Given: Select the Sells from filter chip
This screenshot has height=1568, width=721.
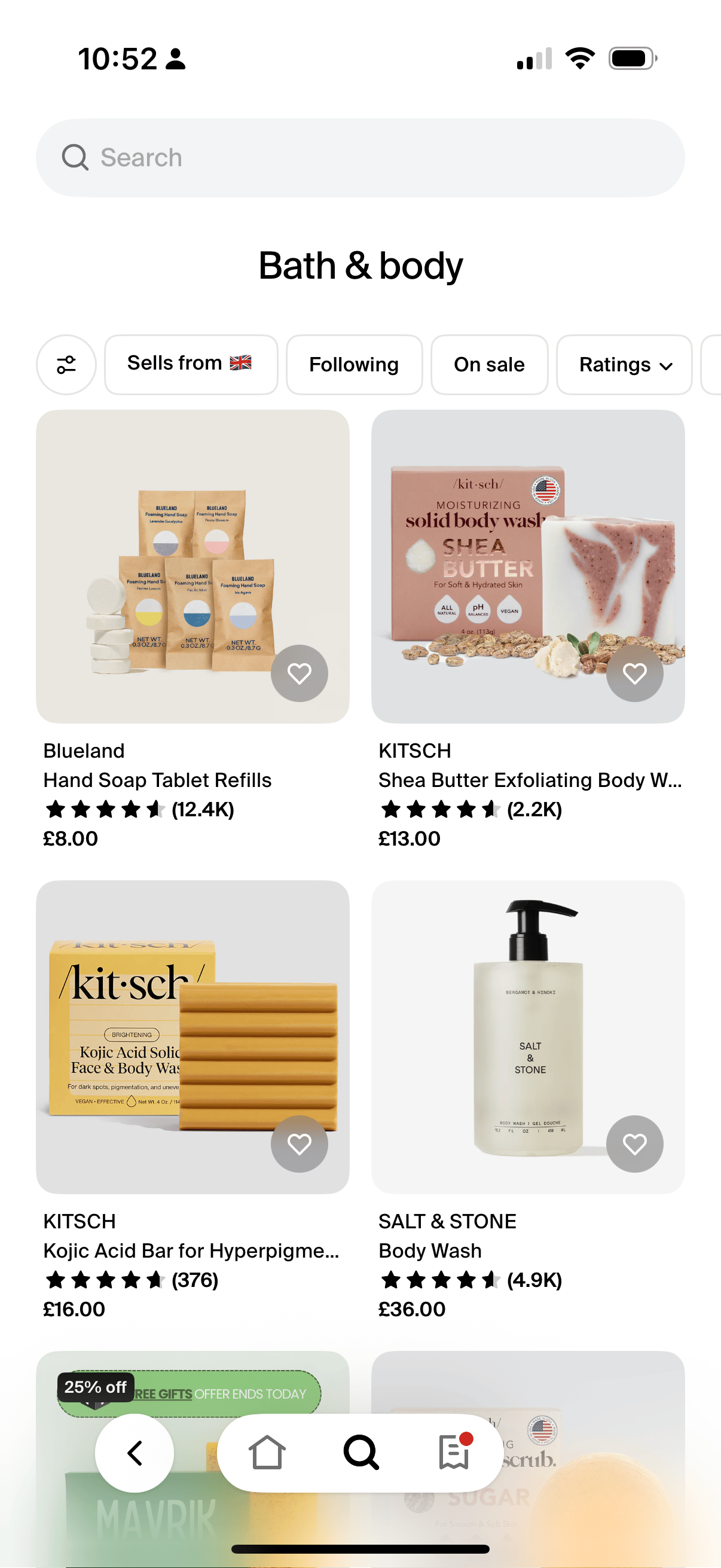Looking at the screenshot, I should tap(191, 365).
